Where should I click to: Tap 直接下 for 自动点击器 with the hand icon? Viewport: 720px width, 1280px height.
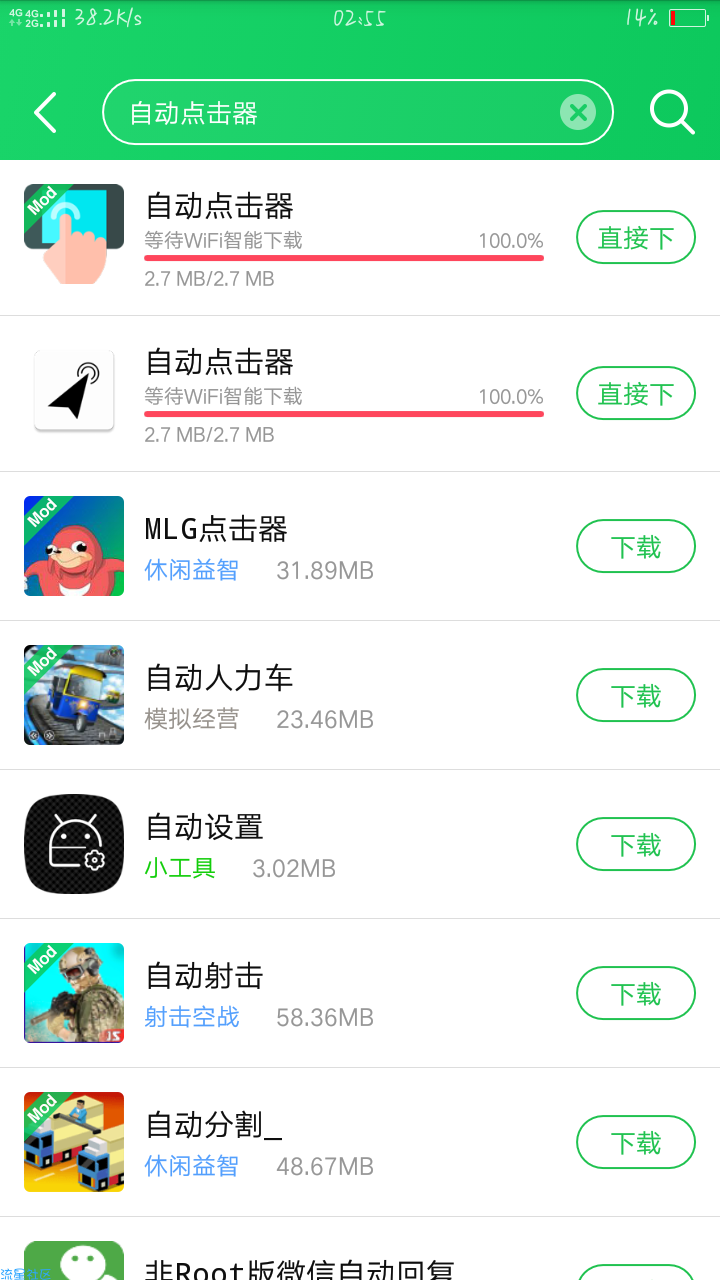pyautogui.click(x=635, y=238)
